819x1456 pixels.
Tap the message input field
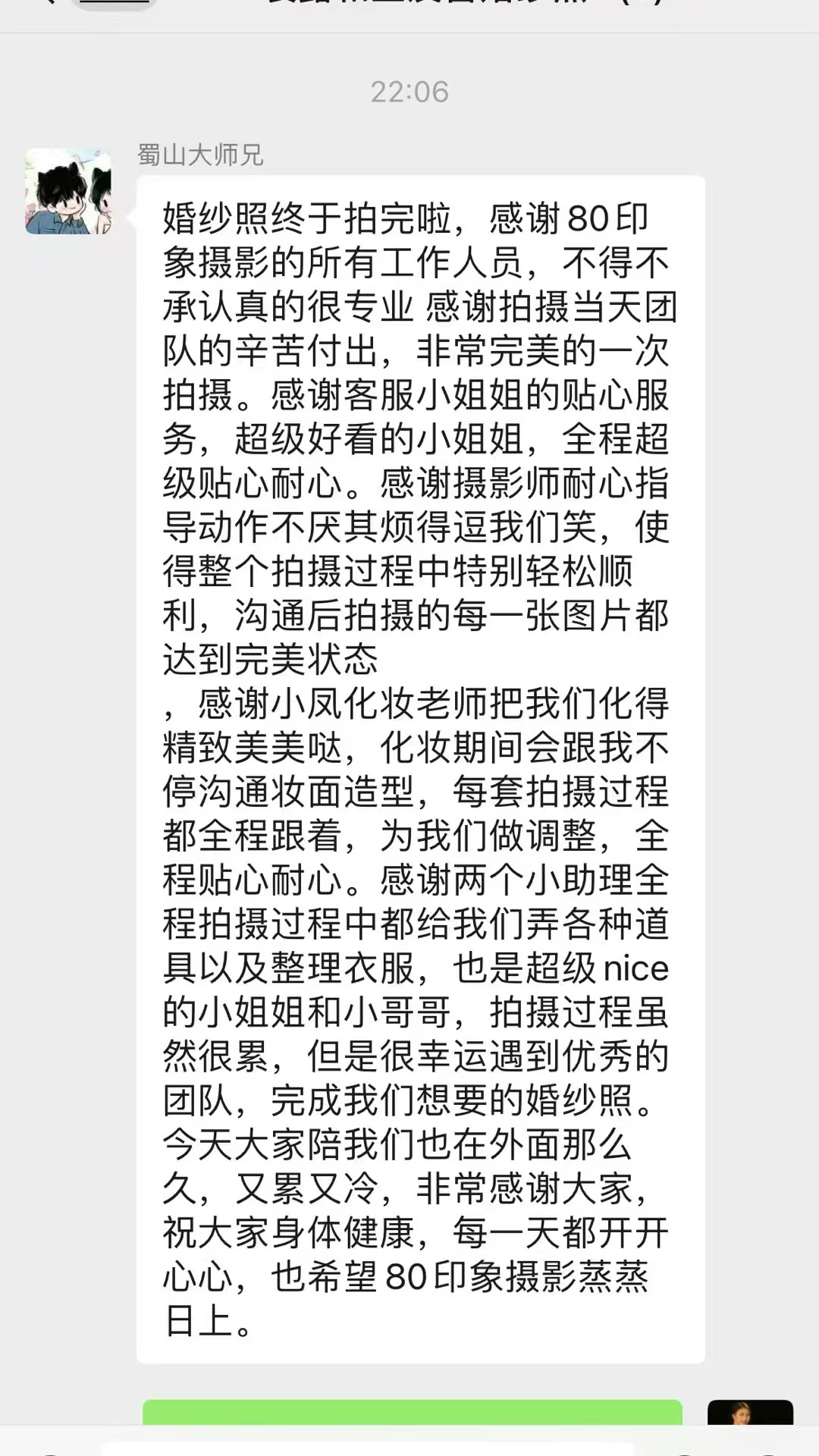pyautogui.click(x=366, y=1447)
